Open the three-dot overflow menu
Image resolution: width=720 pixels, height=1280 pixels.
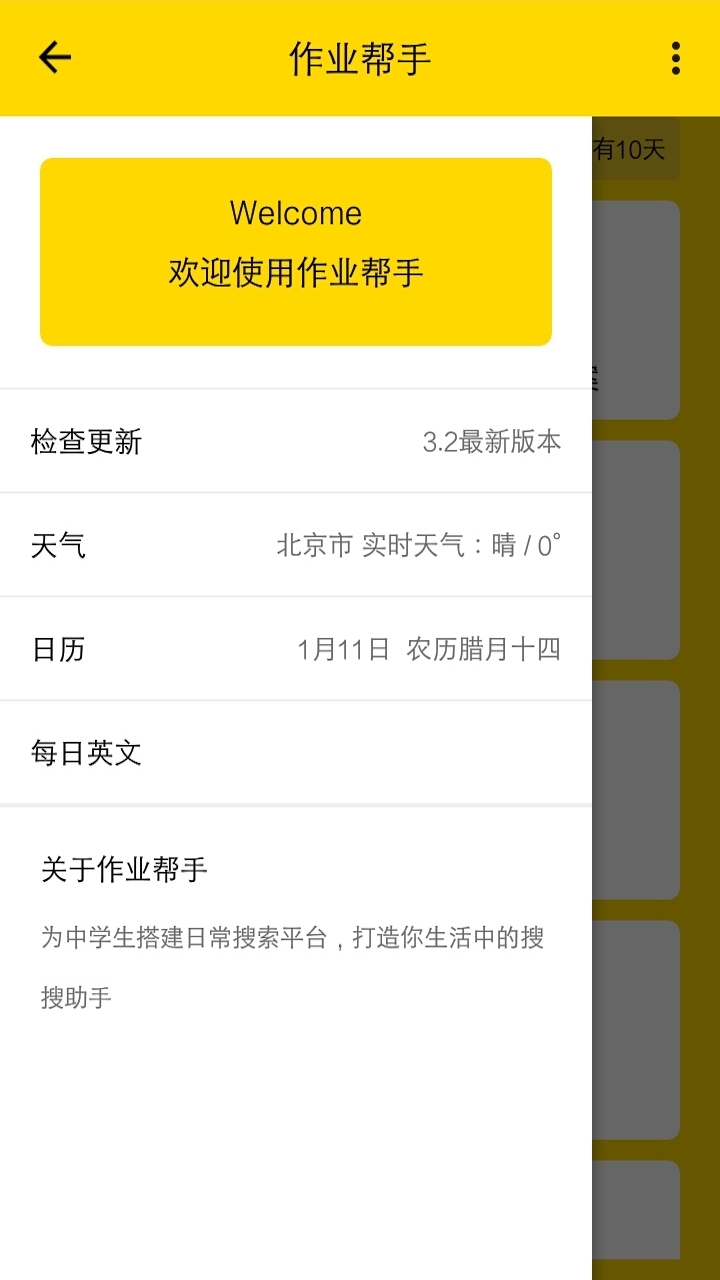(674, 57)
